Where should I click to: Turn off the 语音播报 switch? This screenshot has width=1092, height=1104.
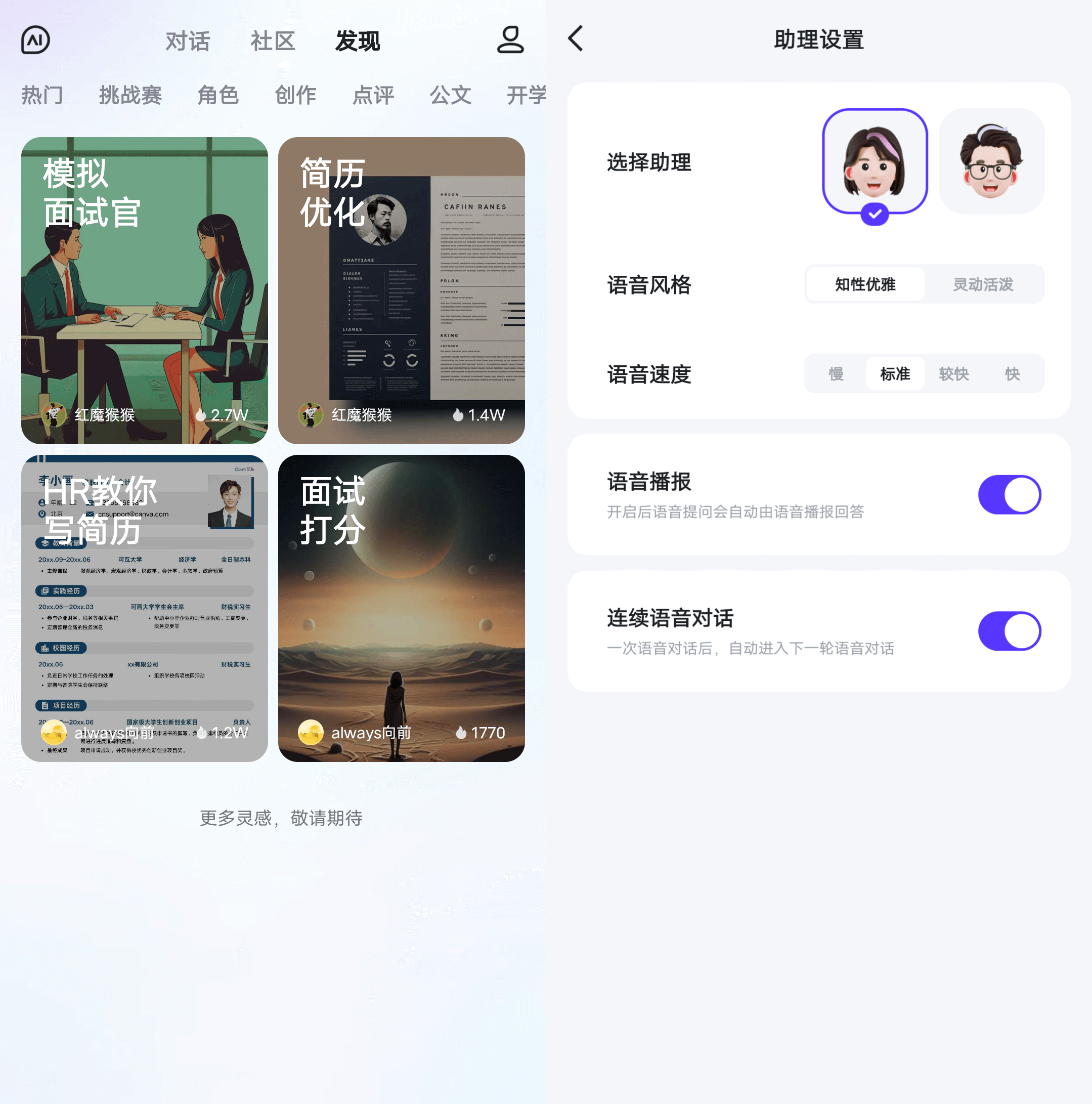tap(1009, 495)
